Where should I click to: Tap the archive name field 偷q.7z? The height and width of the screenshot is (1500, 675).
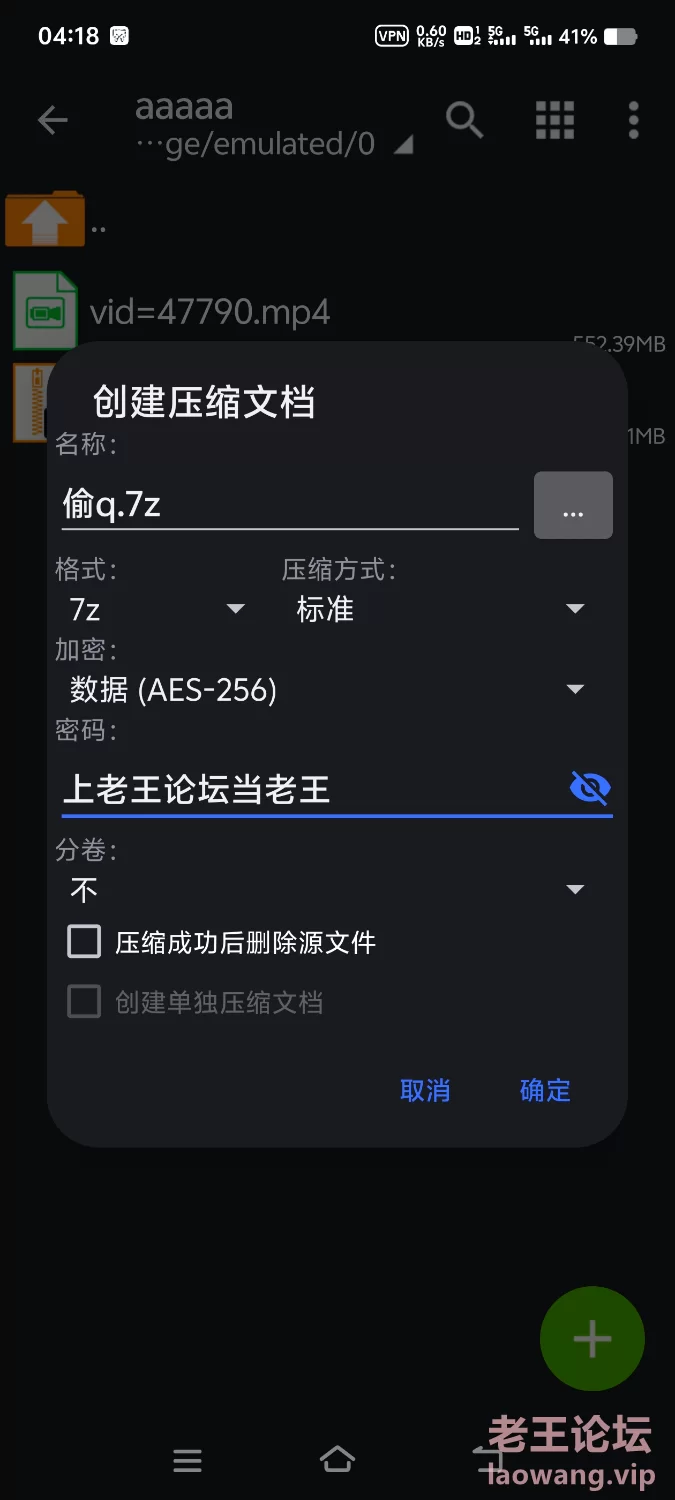point(290,505)
